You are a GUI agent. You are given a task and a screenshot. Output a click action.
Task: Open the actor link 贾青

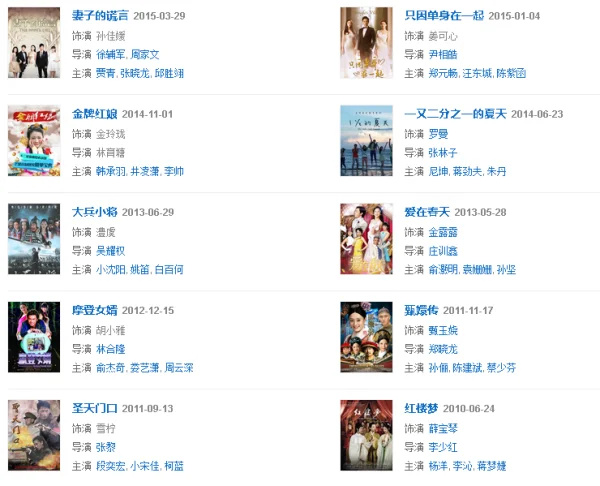tap(104, 73)
